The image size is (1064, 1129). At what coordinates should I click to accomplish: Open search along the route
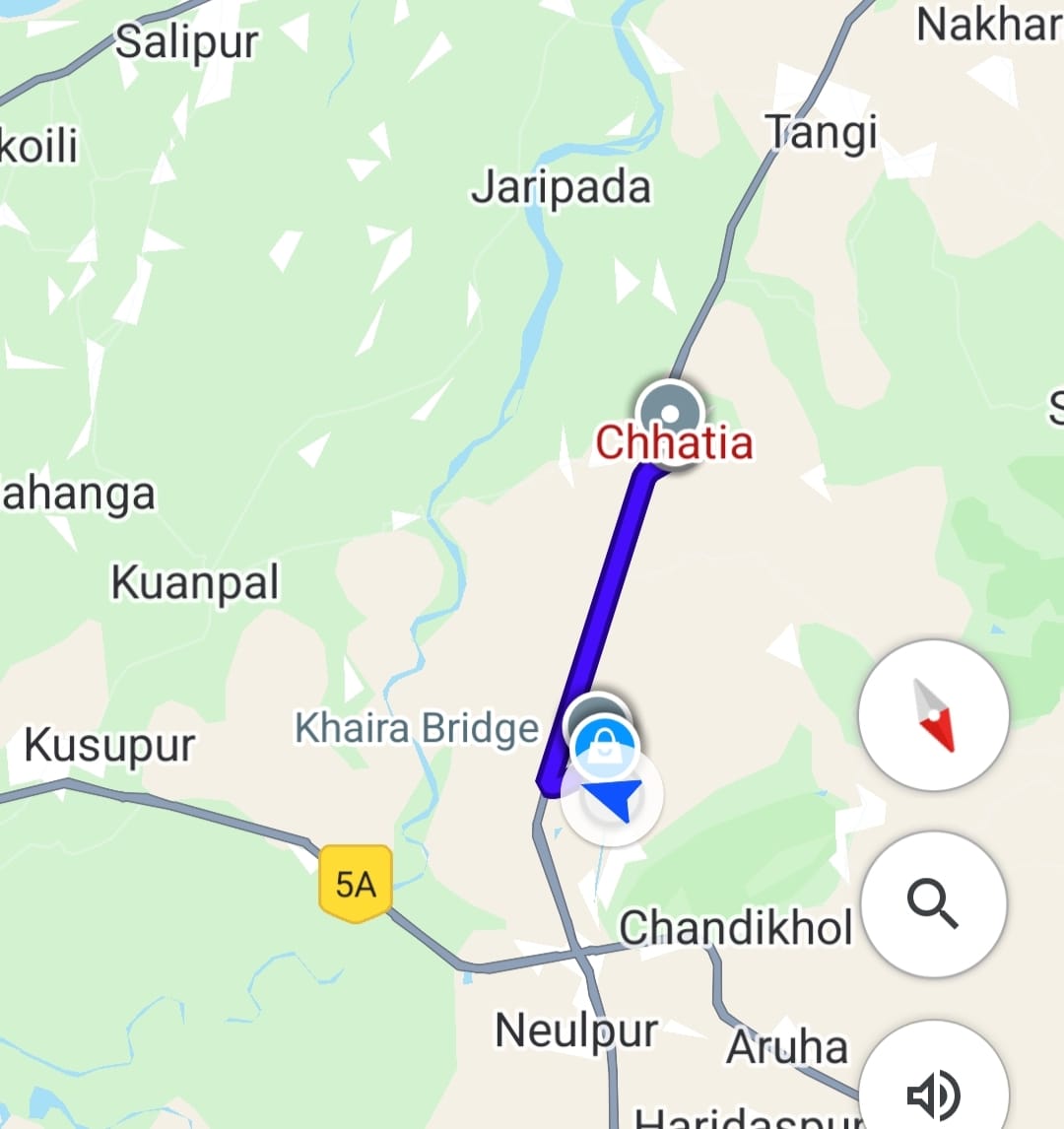[x=933, y=903]
